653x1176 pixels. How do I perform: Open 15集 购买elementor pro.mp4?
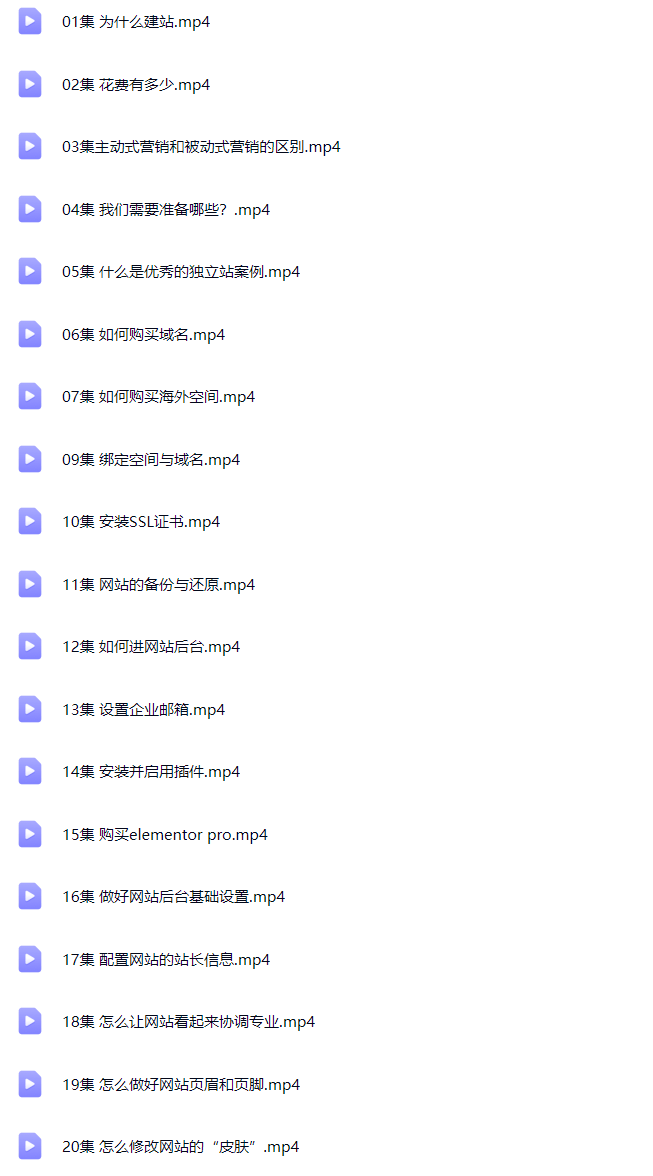(x=165, y=835)
